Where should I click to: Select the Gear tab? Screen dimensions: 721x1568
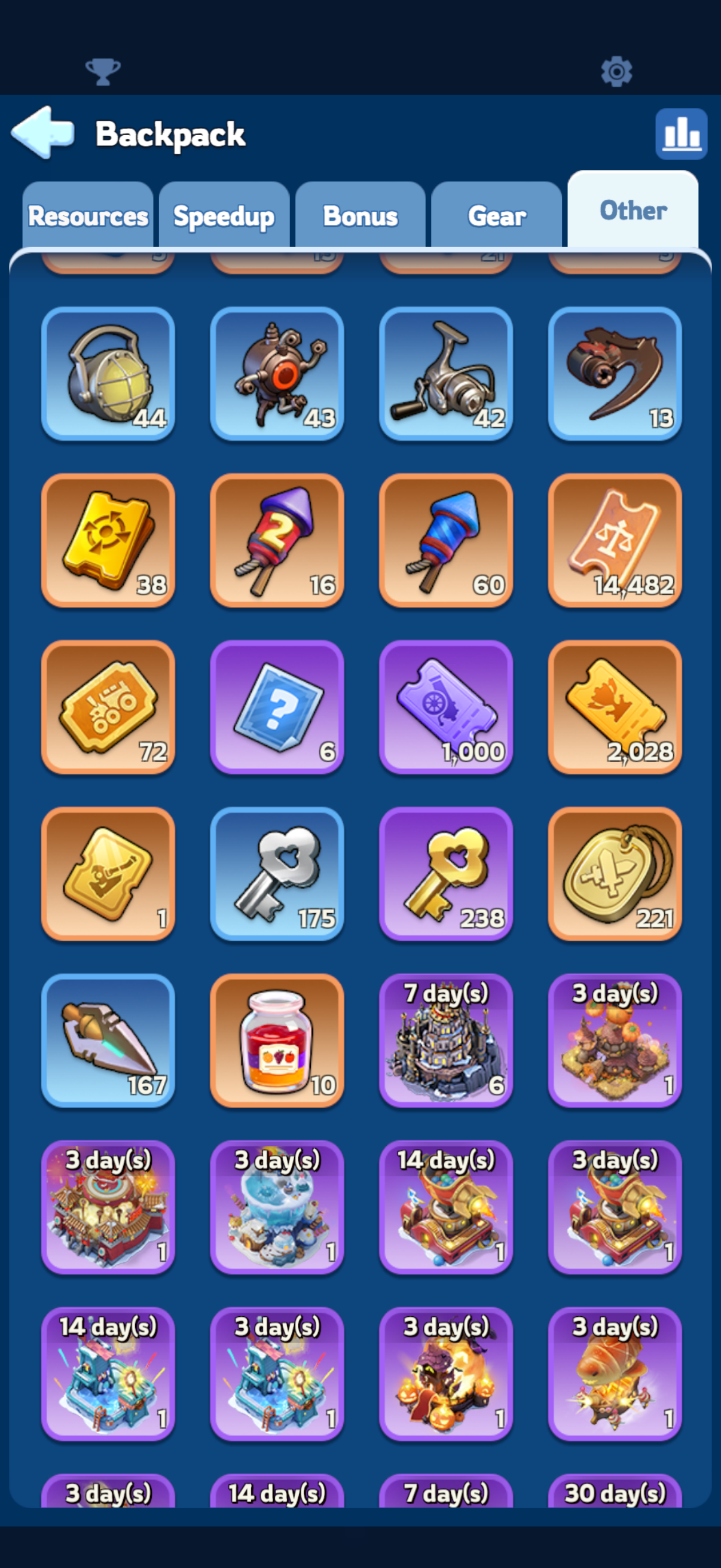coord(496,215)
